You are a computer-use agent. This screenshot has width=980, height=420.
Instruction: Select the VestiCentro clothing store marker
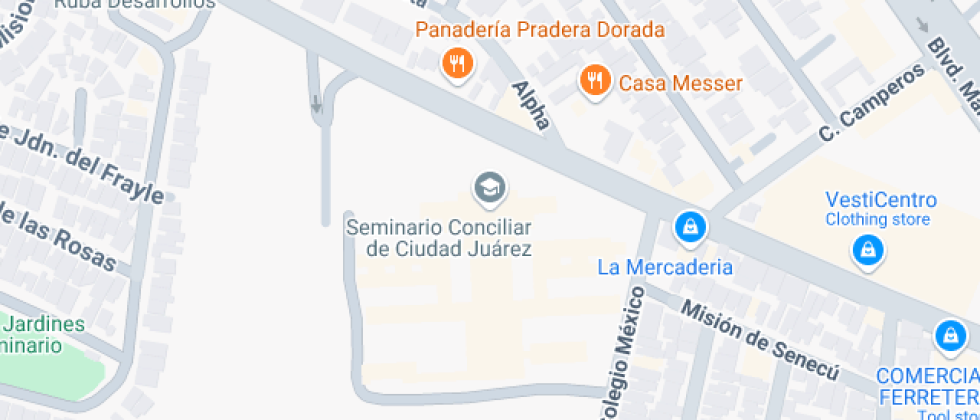pyautogui.click(x=868, y=249)
